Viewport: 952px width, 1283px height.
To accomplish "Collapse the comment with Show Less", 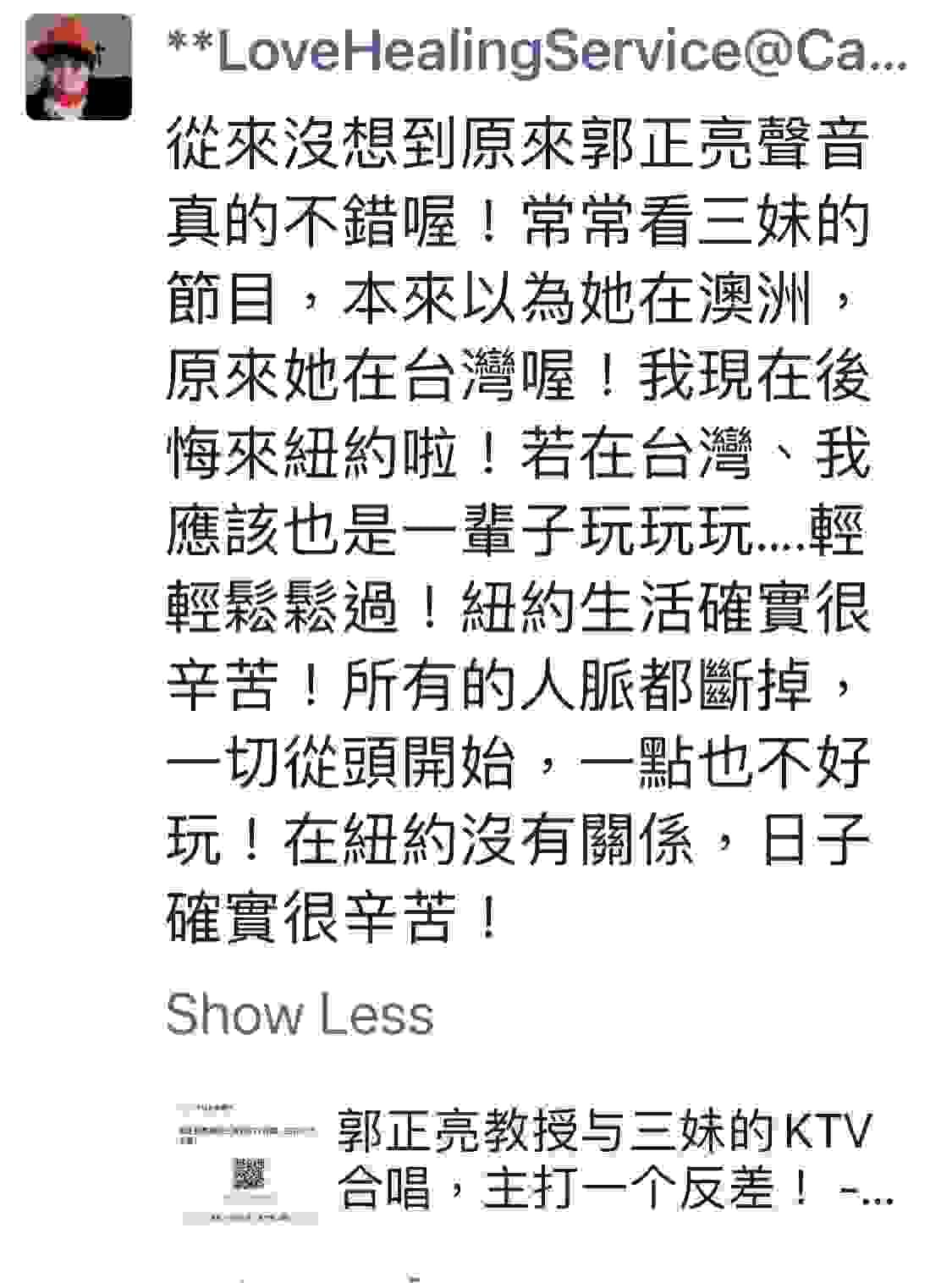I will (x=300, y=1013).
